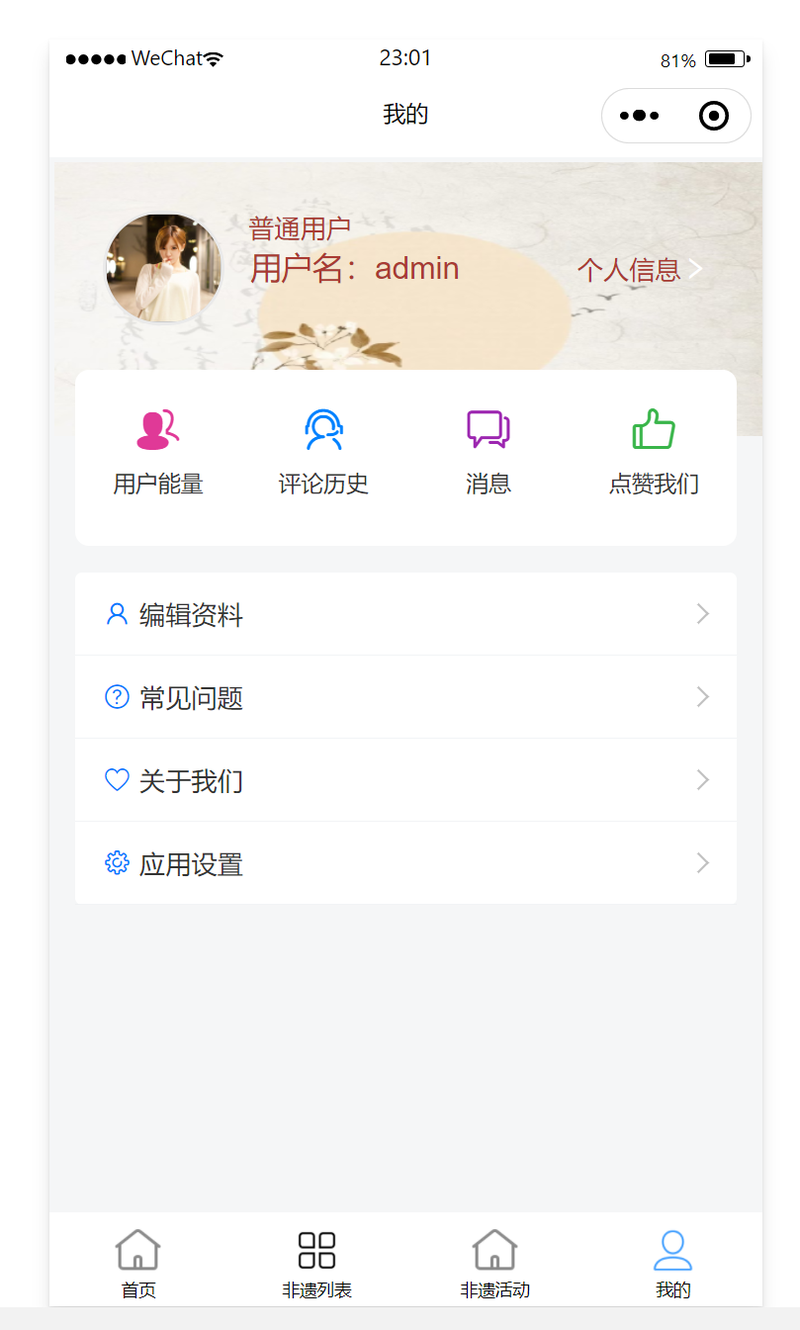Image resolution: width=800 pixels, height=1330 pixels.
Task: Open the 编辑资料 edit profile row
Action: click(405, 614)
